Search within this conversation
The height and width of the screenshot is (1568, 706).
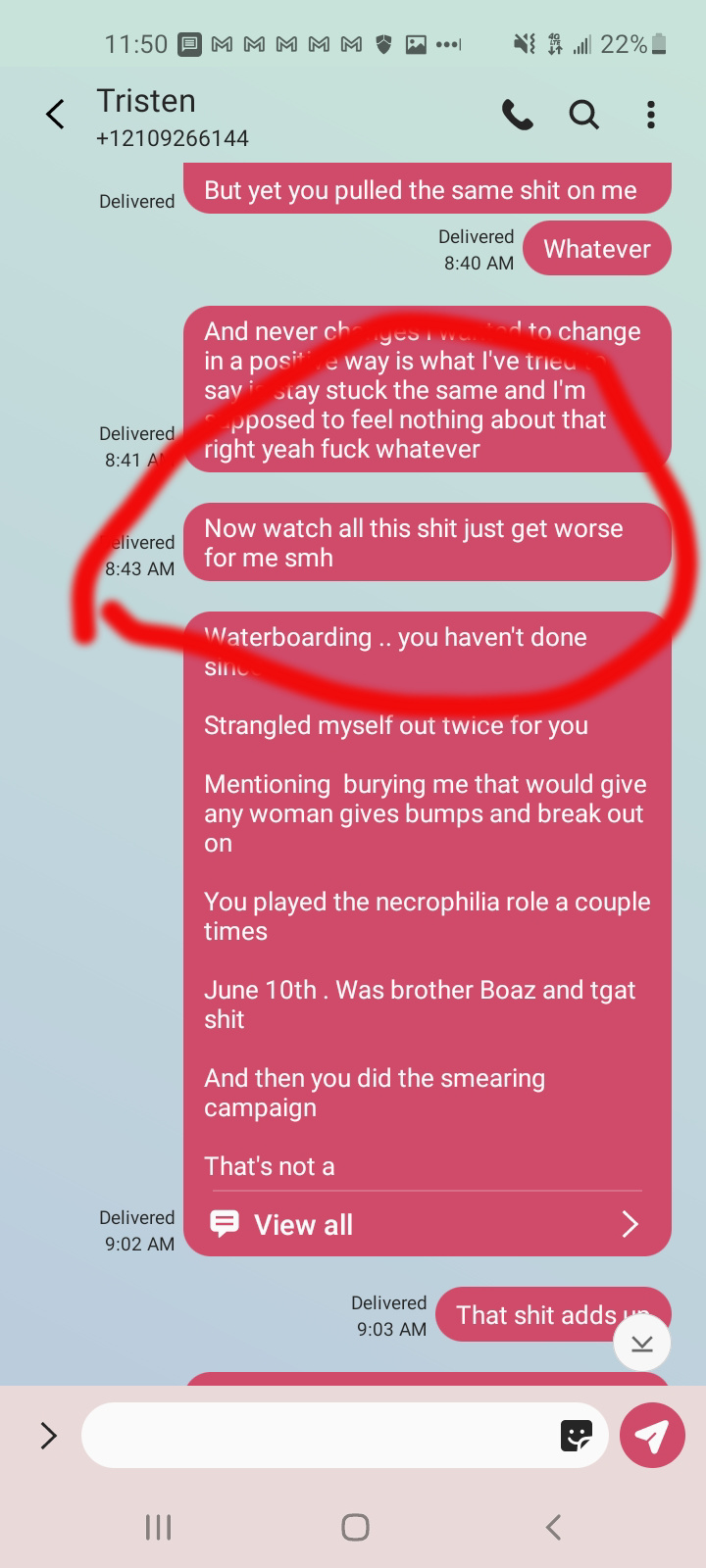pos(583,116)
